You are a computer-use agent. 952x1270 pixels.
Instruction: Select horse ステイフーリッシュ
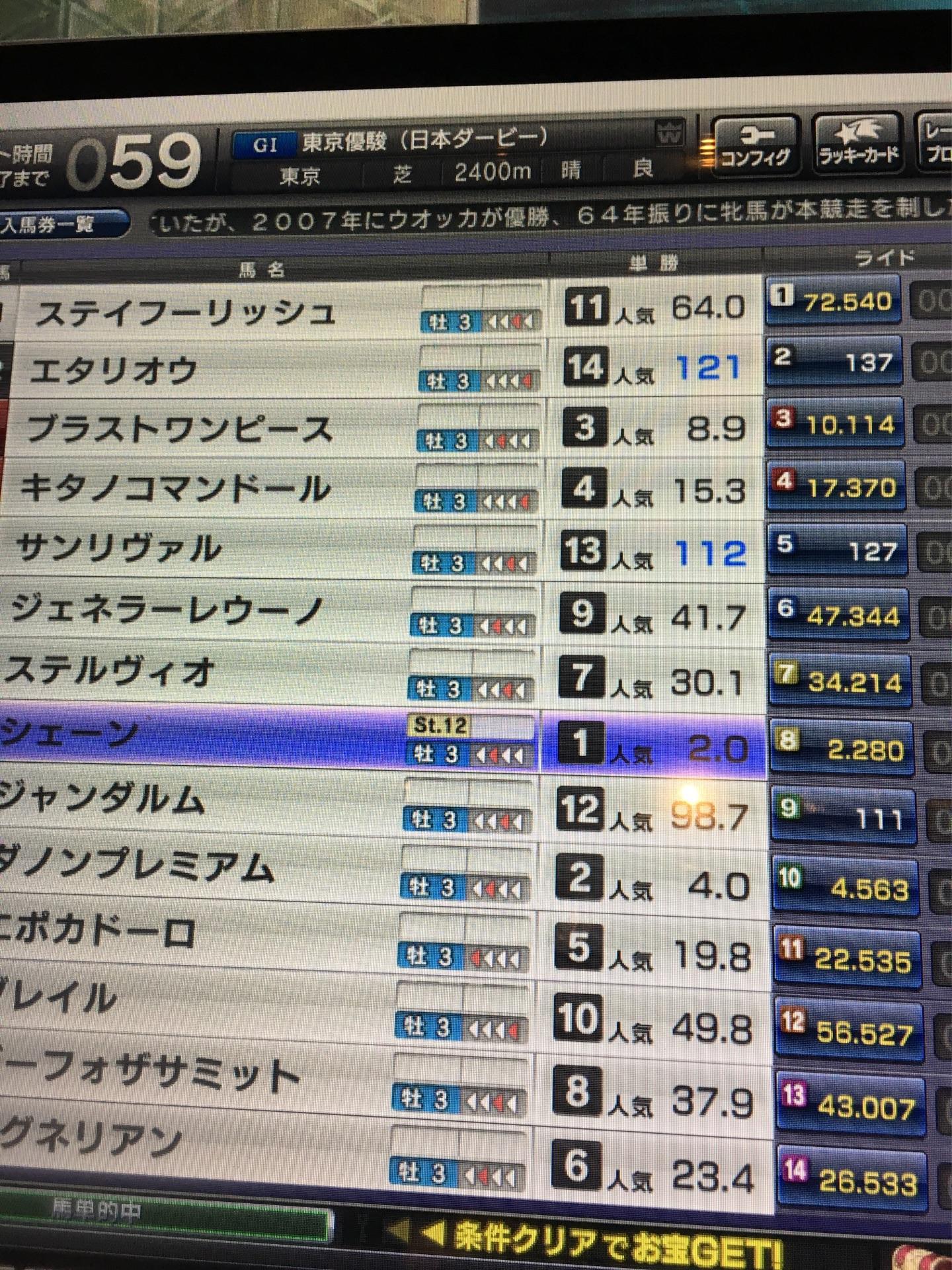coord(185,312)
